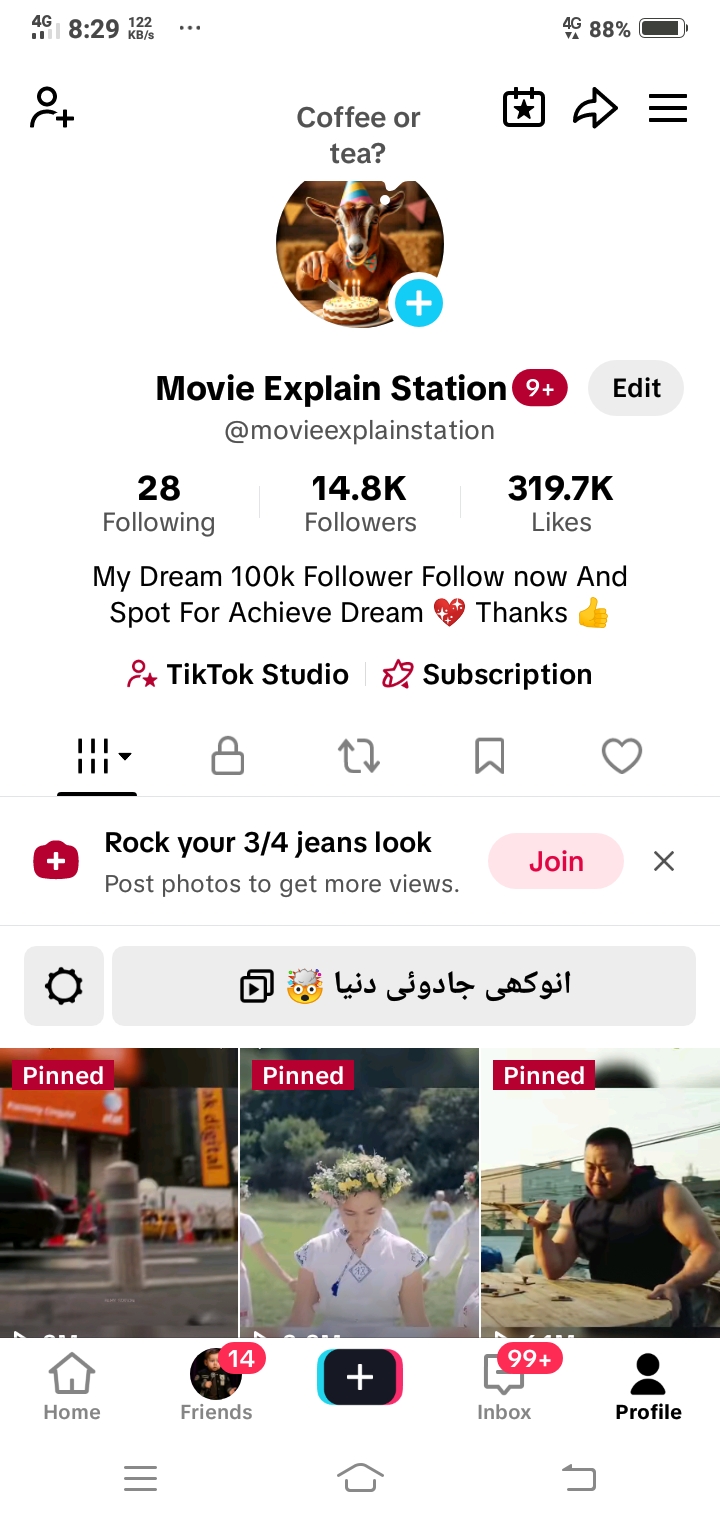Create a new post with plus button

[360, 1378]
